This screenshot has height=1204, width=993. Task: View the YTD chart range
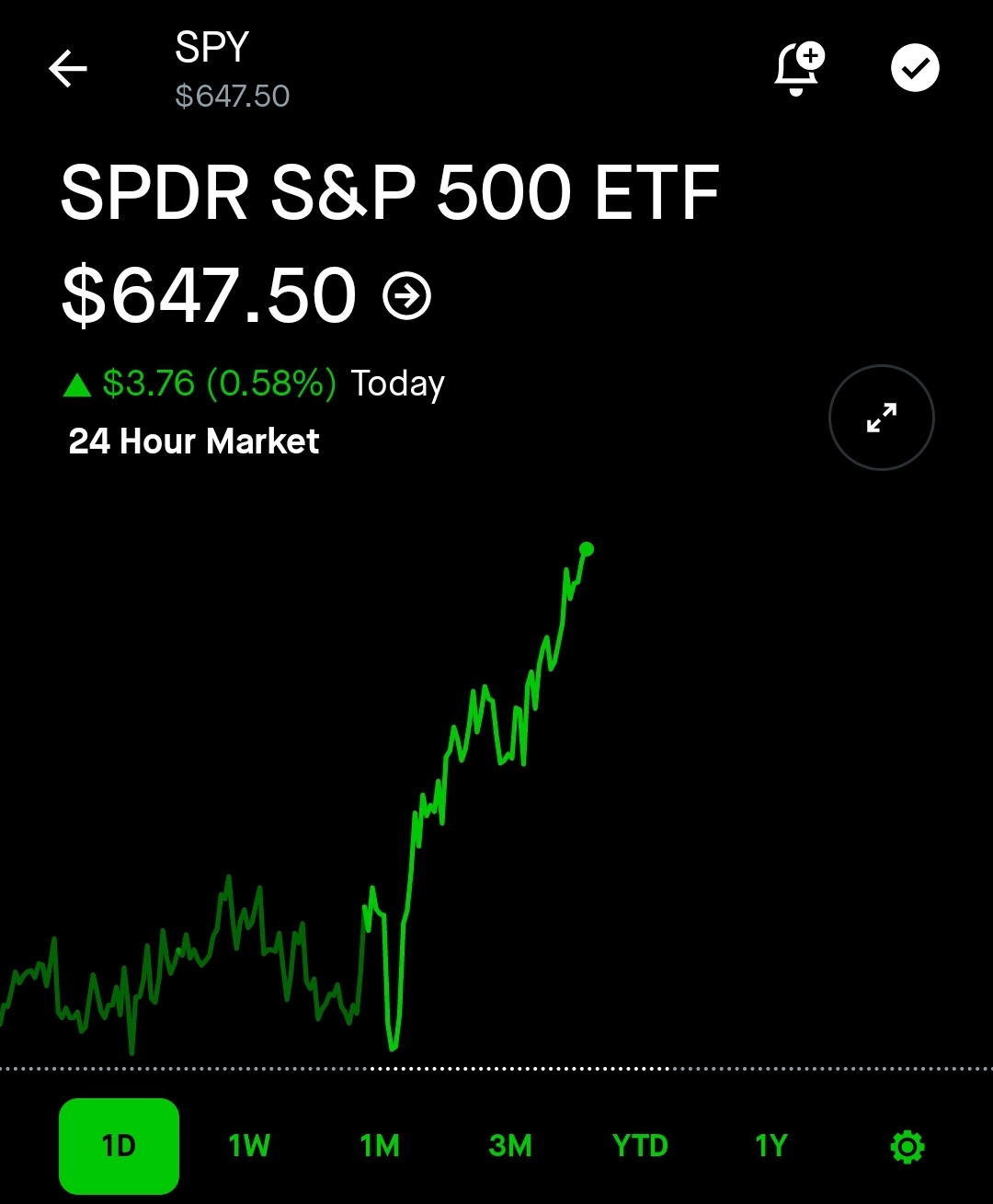[x=640, y=1146]
